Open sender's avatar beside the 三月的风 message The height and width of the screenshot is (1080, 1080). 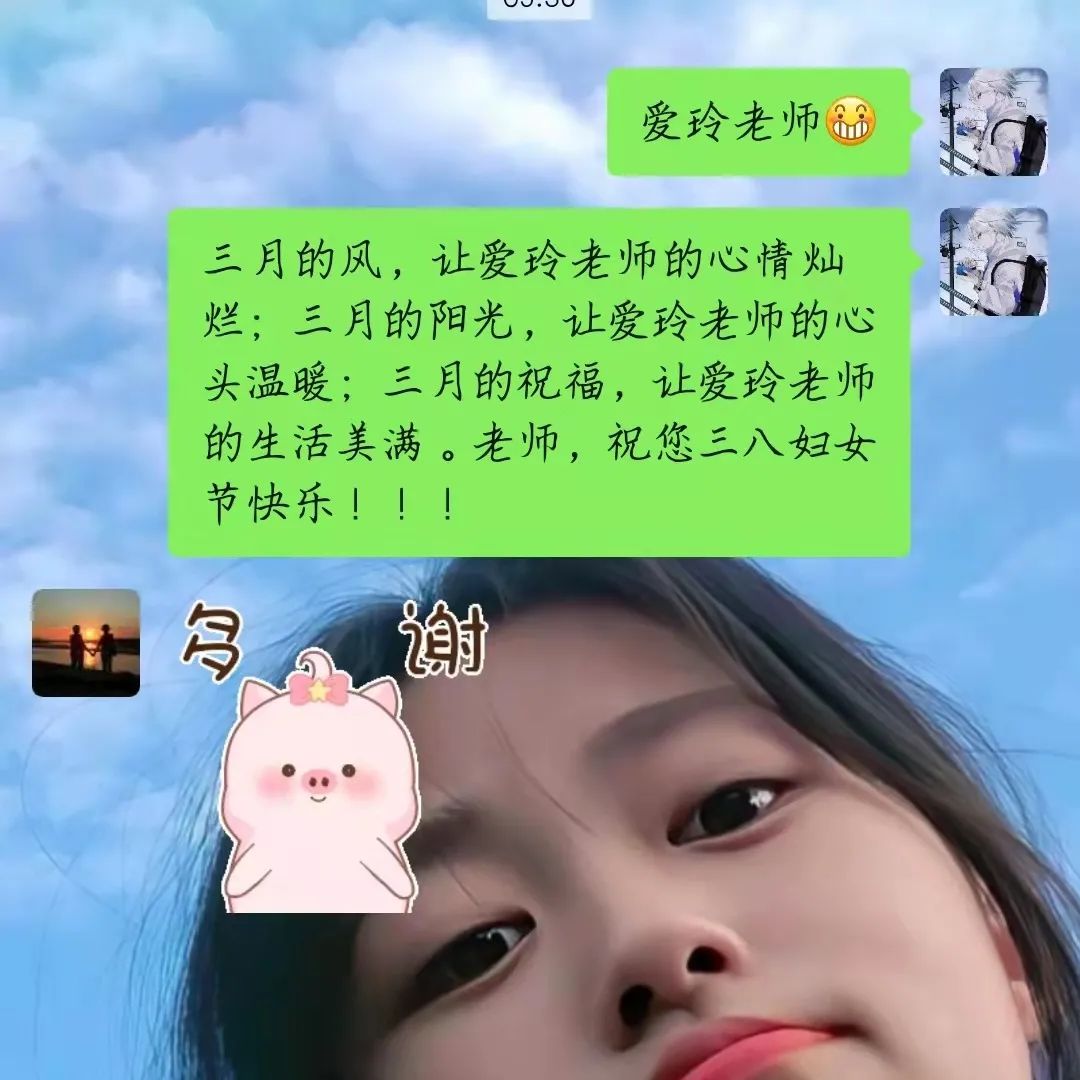(993, 262)
